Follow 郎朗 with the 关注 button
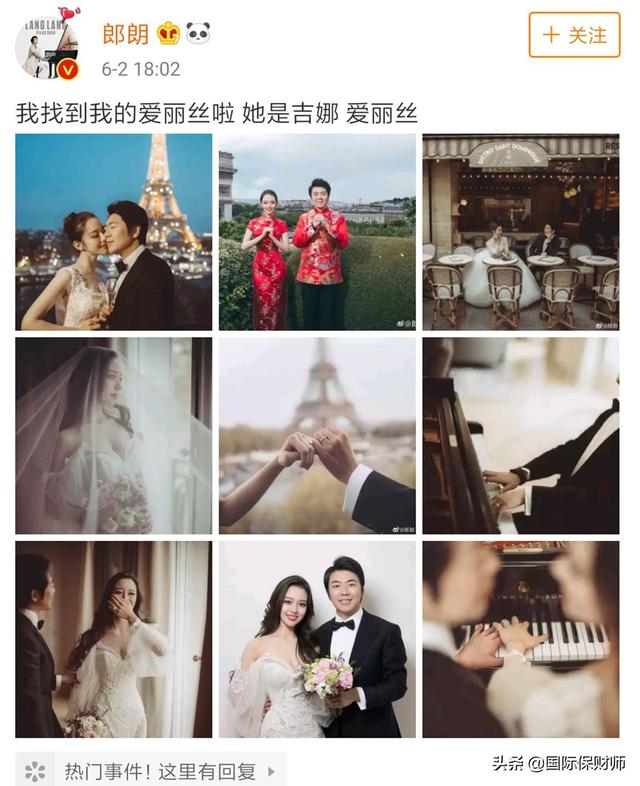Screen dimensions: 640x786 tap(574, 35)
